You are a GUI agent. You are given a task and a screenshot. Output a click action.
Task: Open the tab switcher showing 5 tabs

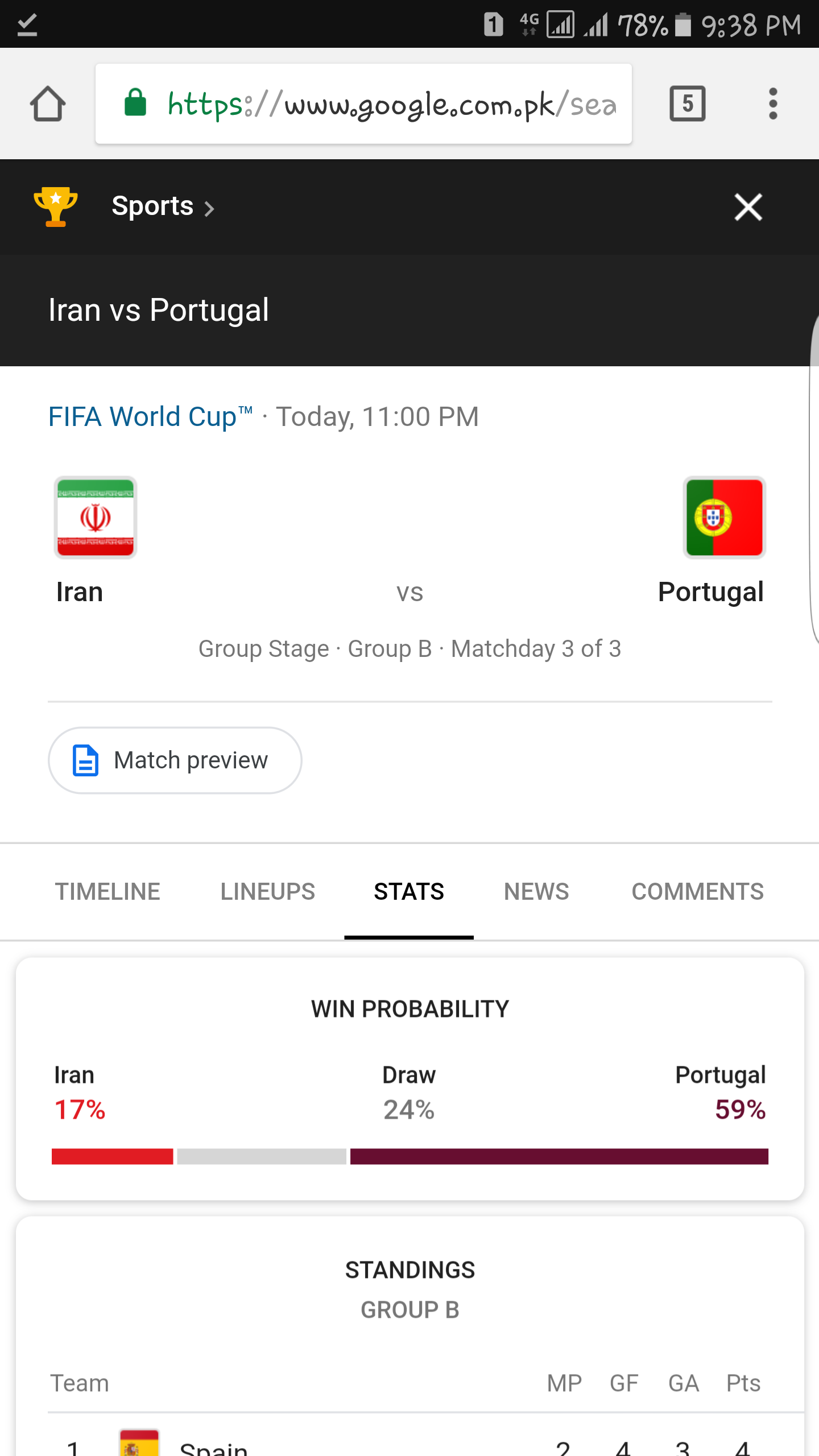coord(687,104)
